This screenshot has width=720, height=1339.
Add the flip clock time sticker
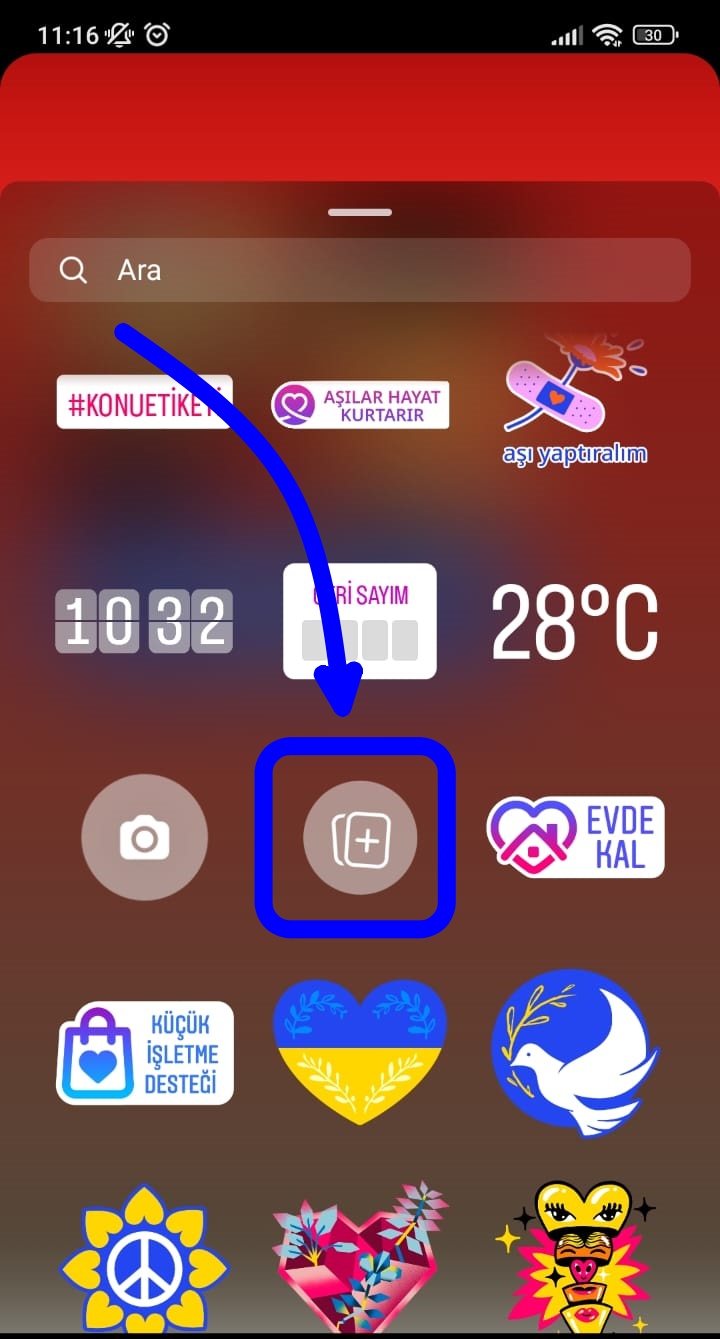click(144, 621)
